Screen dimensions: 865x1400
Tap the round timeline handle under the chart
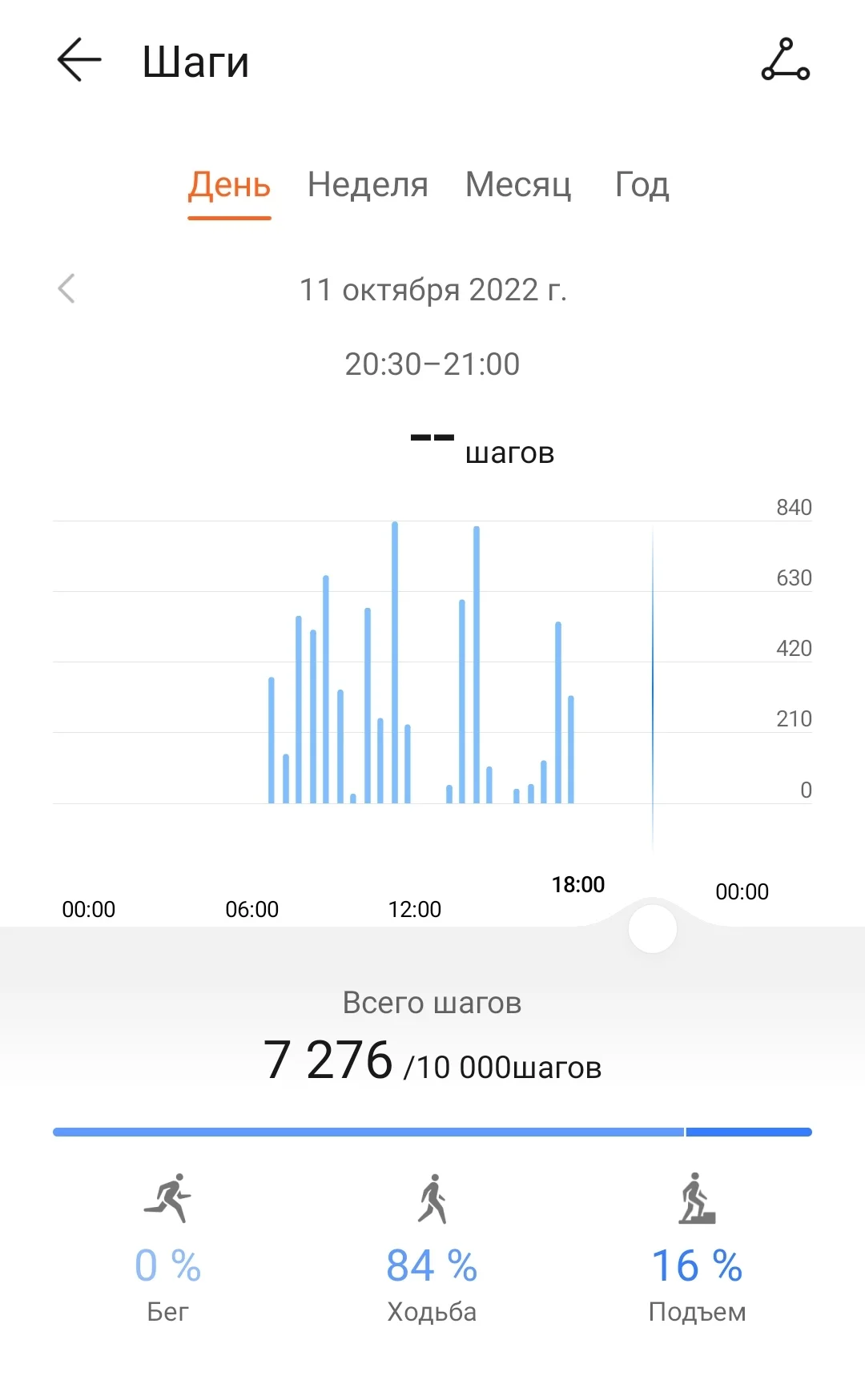pos(653,929)
